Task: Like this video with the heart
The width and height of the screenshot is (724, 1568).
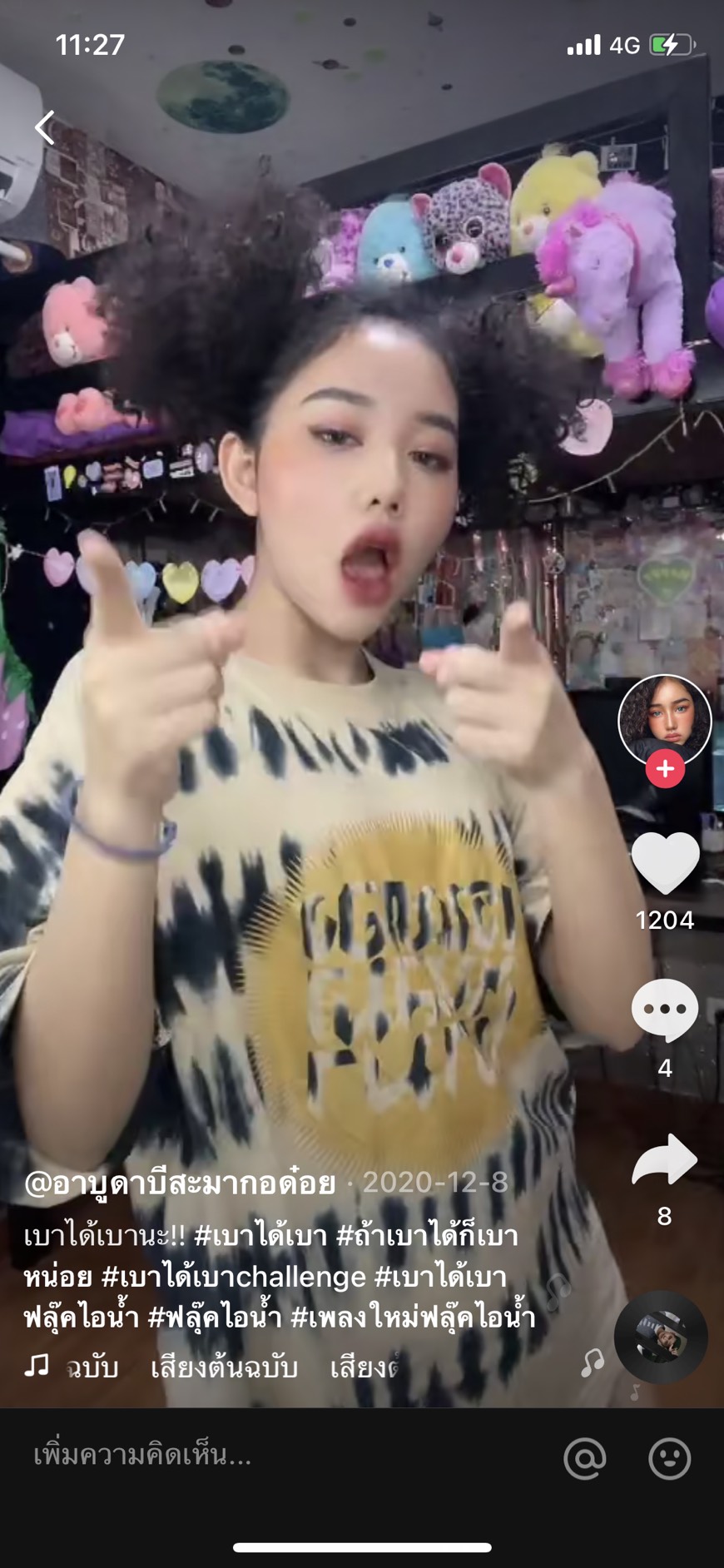Action: pyautogui.click(x=665, y=862)
